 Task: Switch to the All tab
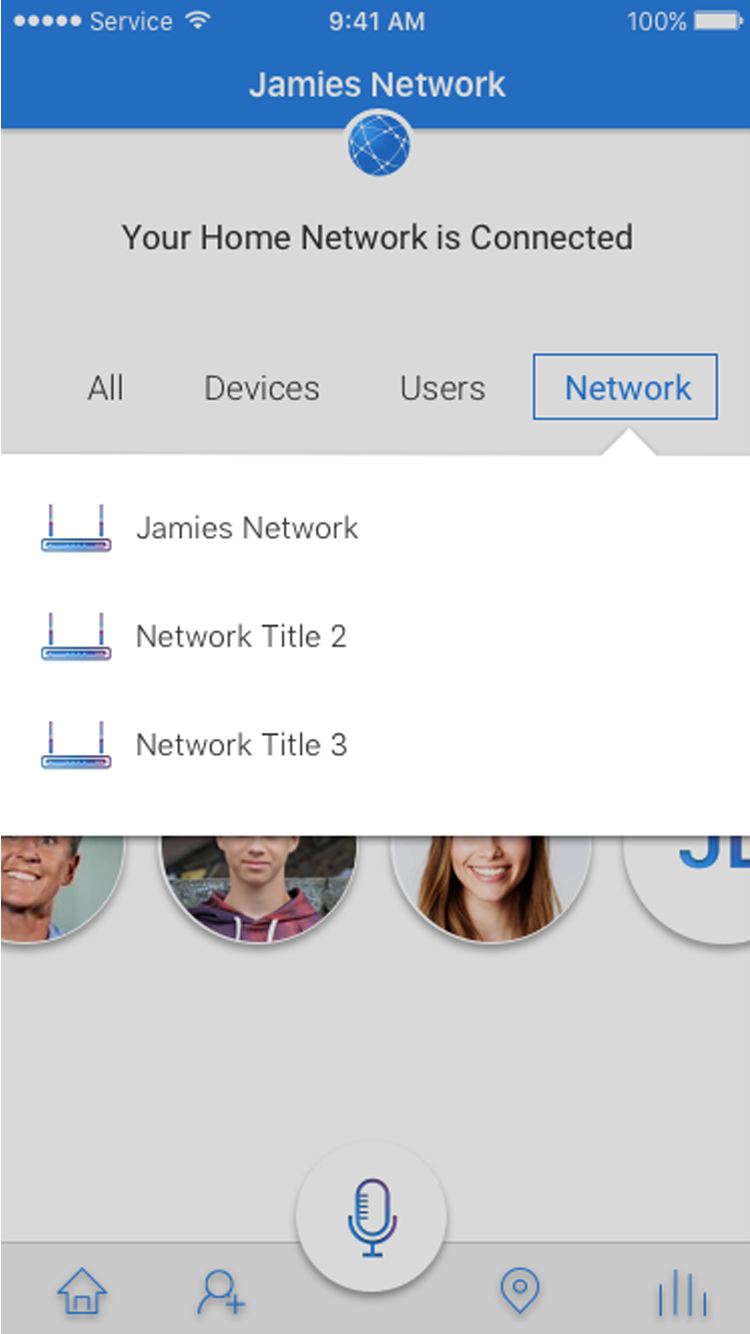(105, 388)
